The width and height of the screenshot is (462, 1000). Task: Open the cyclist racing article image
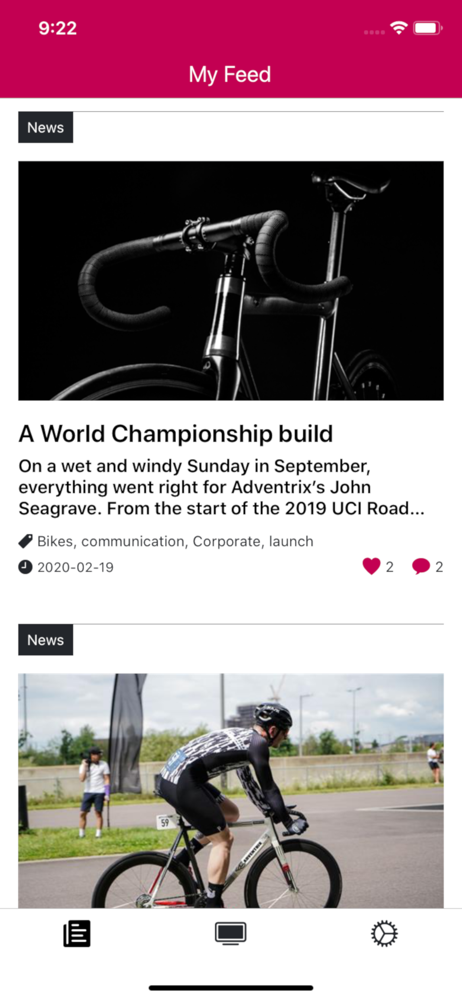pos(231,791)
